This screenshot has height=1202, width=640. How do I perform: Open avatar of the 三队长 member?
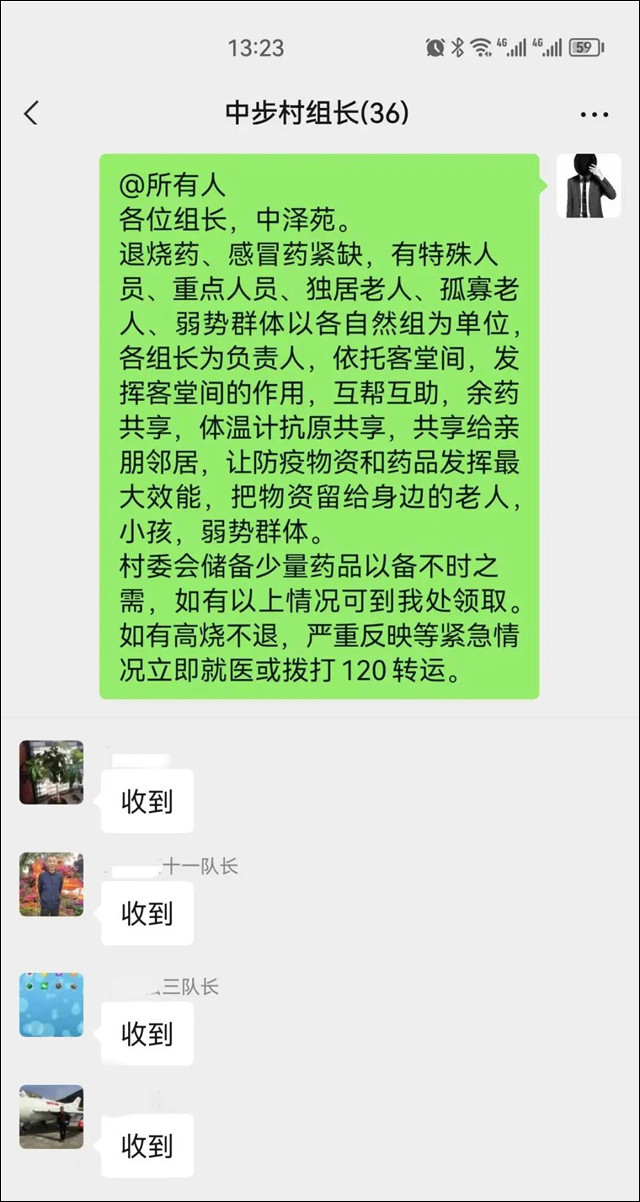coord(51,1003)
